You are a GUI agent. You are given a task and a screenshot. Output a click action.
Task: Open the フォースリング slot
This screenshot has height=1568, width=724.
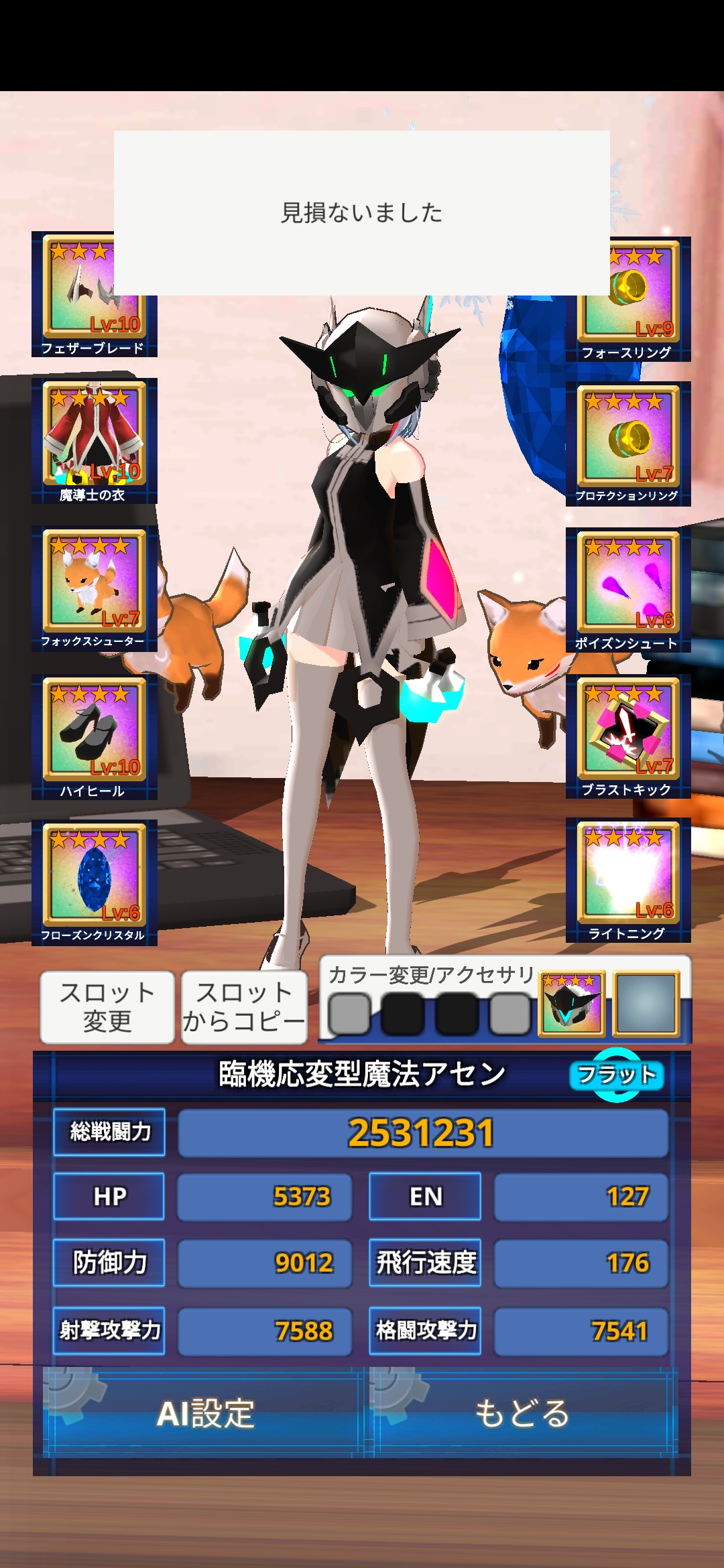628,299
